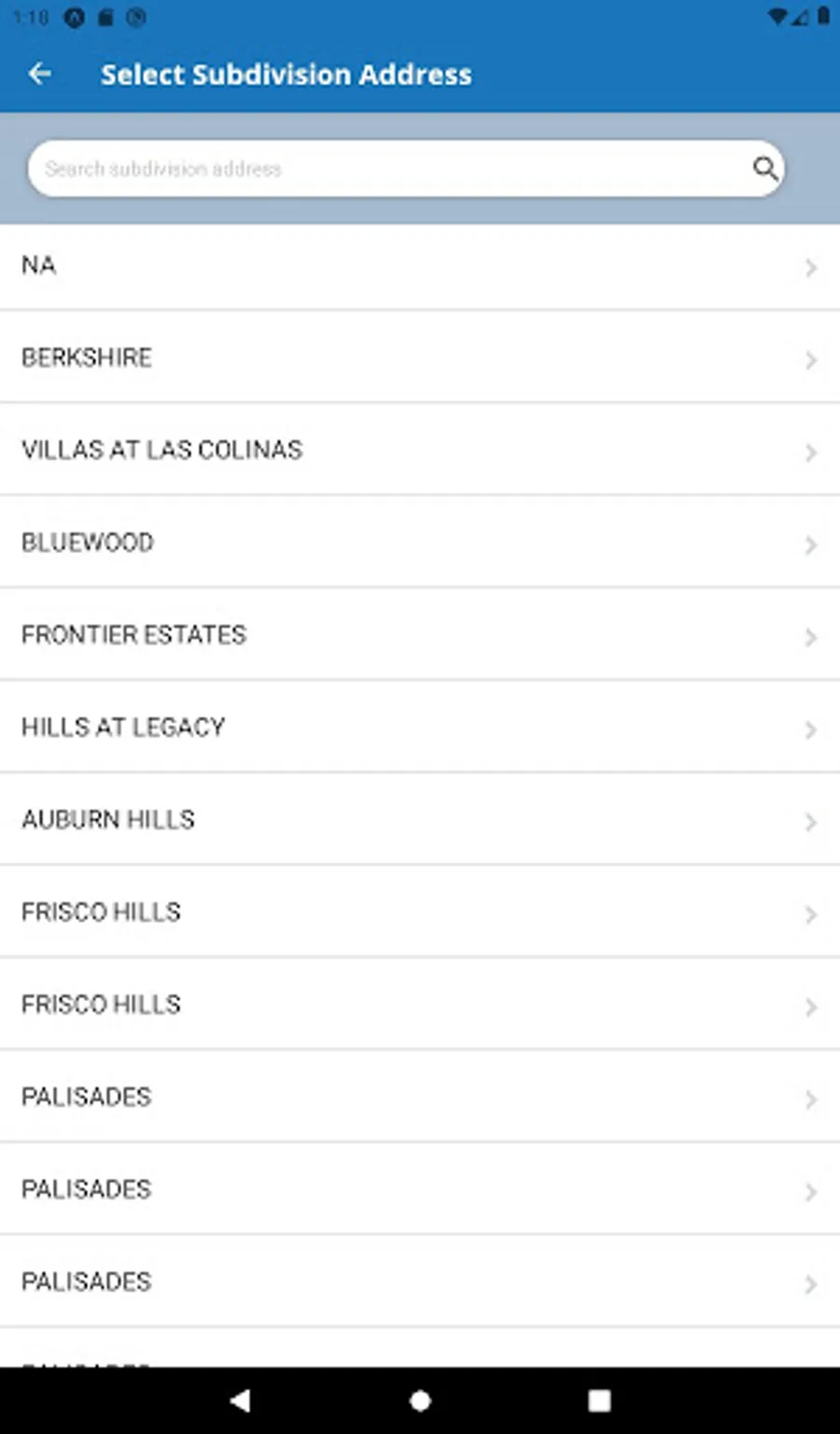Select VILLAS AT LAS COLINAS
The height and width of the screenshot is (1434, 840).
pos(420,450)
